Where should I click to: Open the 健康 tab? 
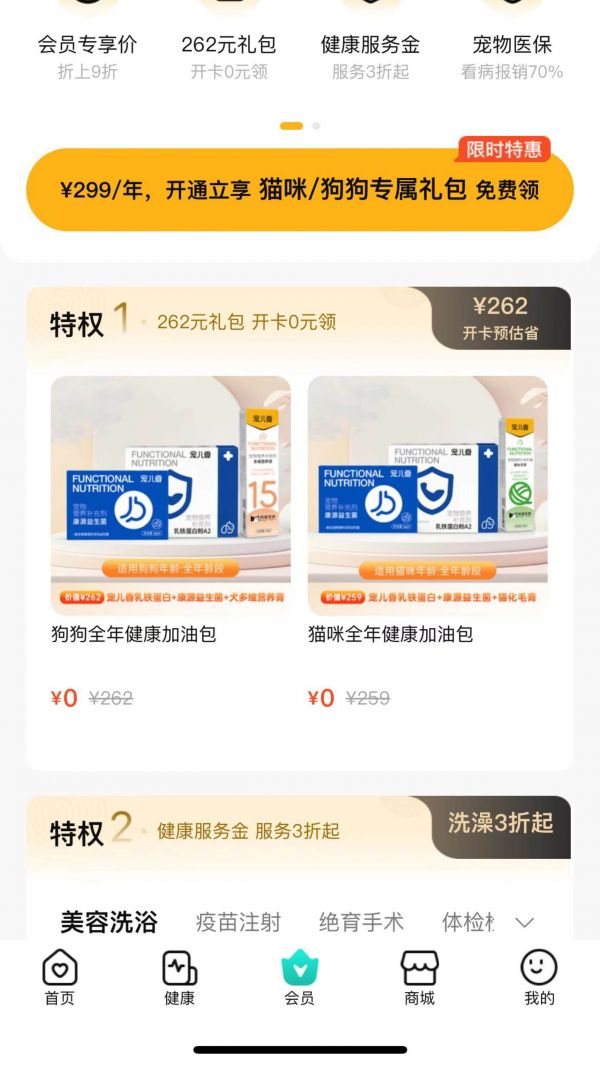tap(180, 977)
